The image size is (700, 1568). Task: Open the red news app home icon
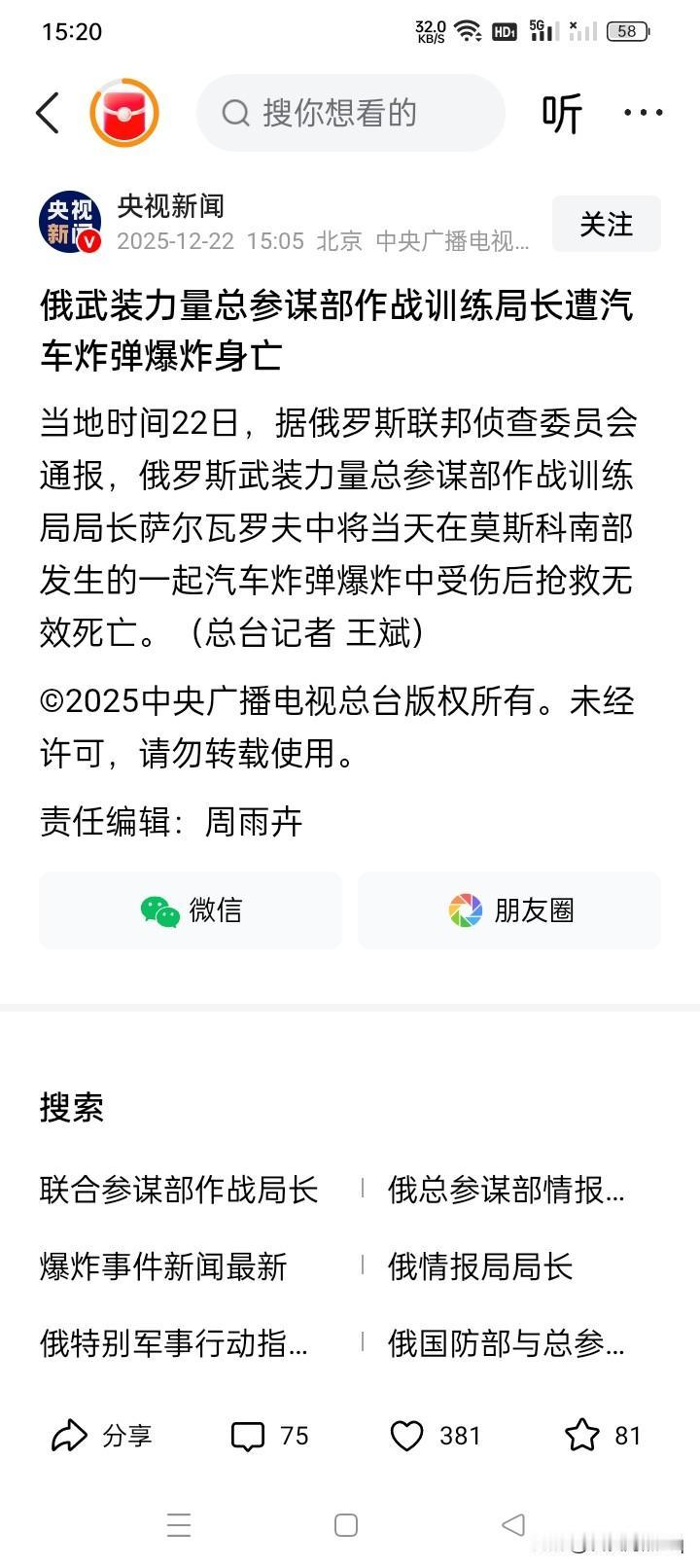[x=124, y=113]
